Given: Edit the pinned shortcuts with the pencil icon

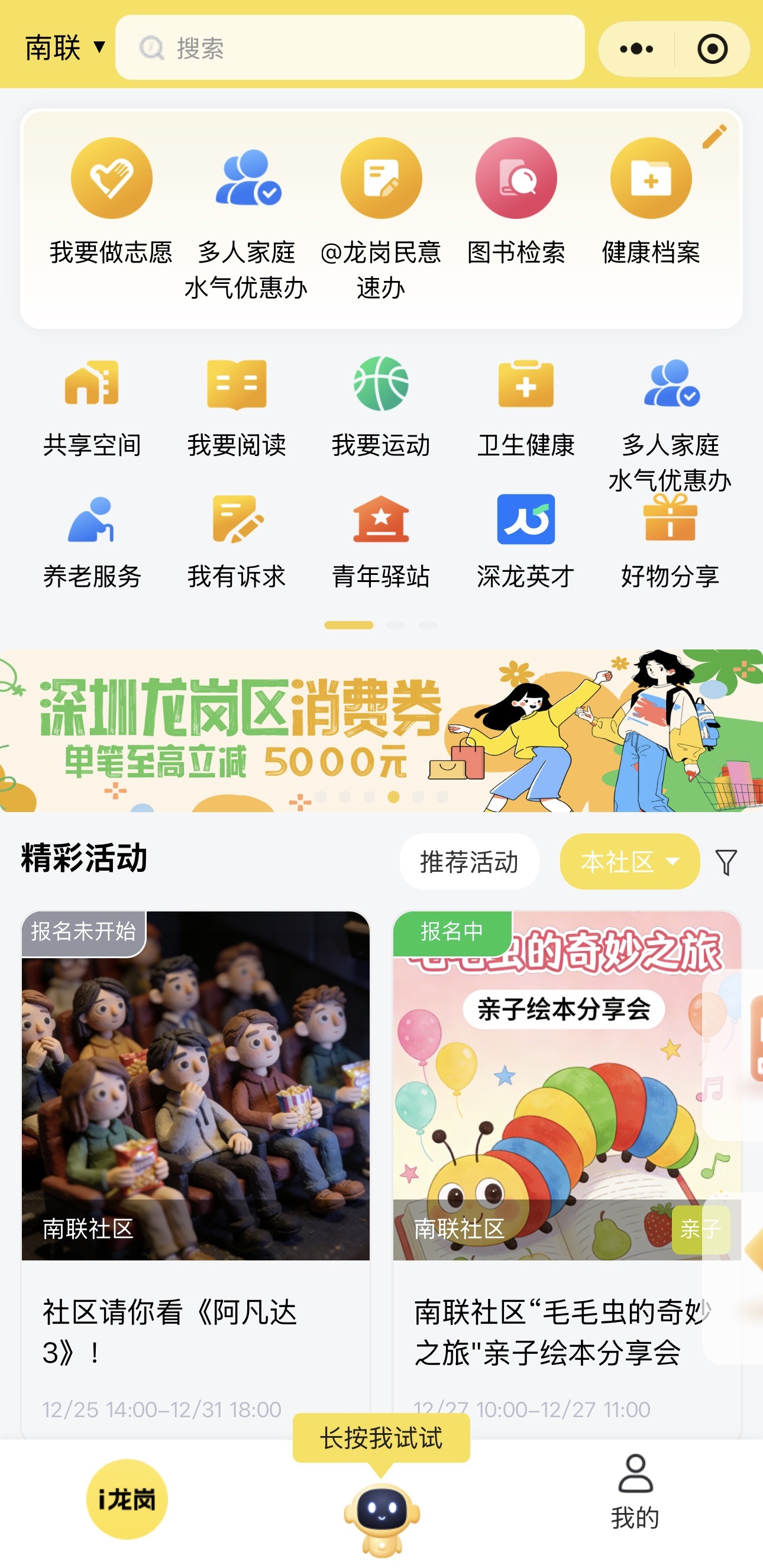Looking at the screenshot, I should click(x=714, y=137).
